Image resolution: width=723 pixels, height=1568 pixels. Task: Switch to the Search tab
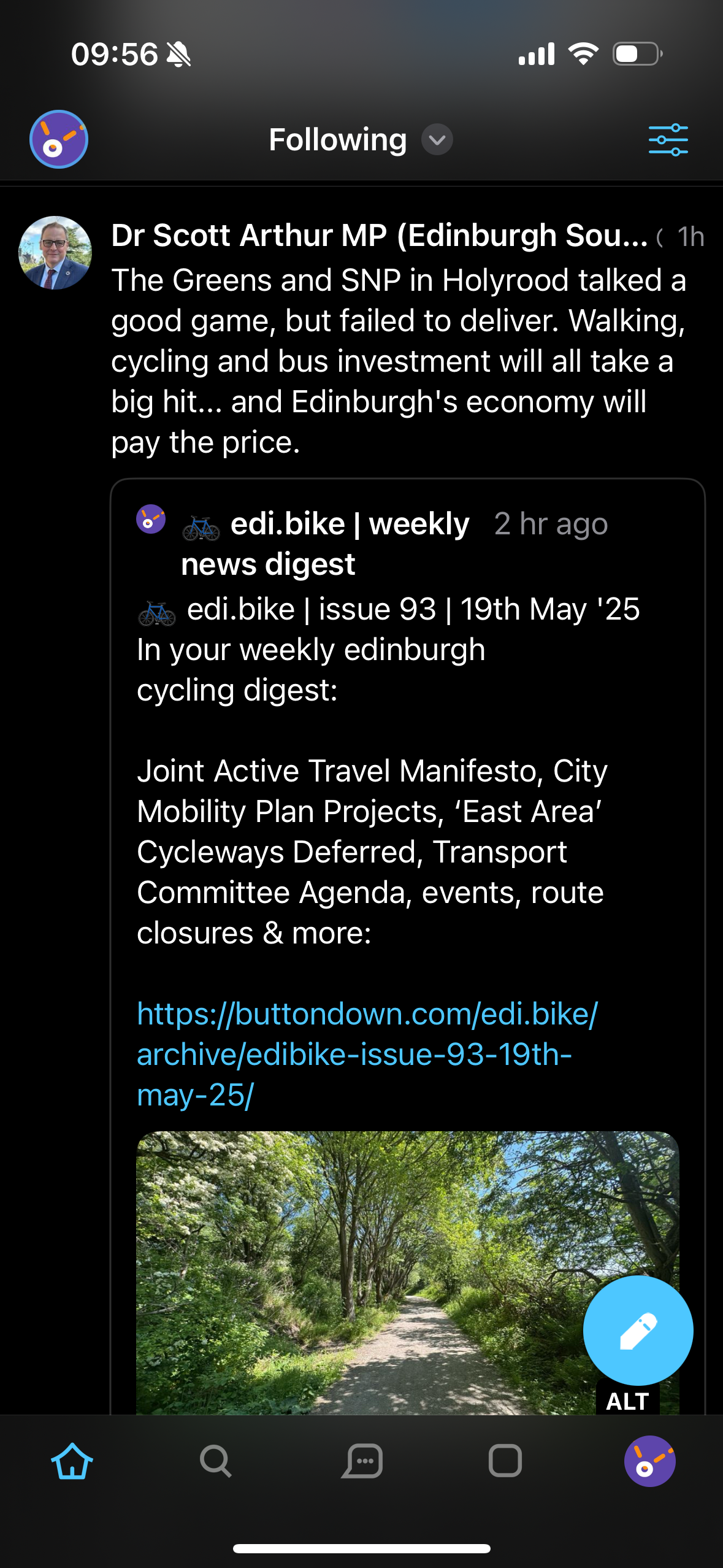(x=216, y=1461)
